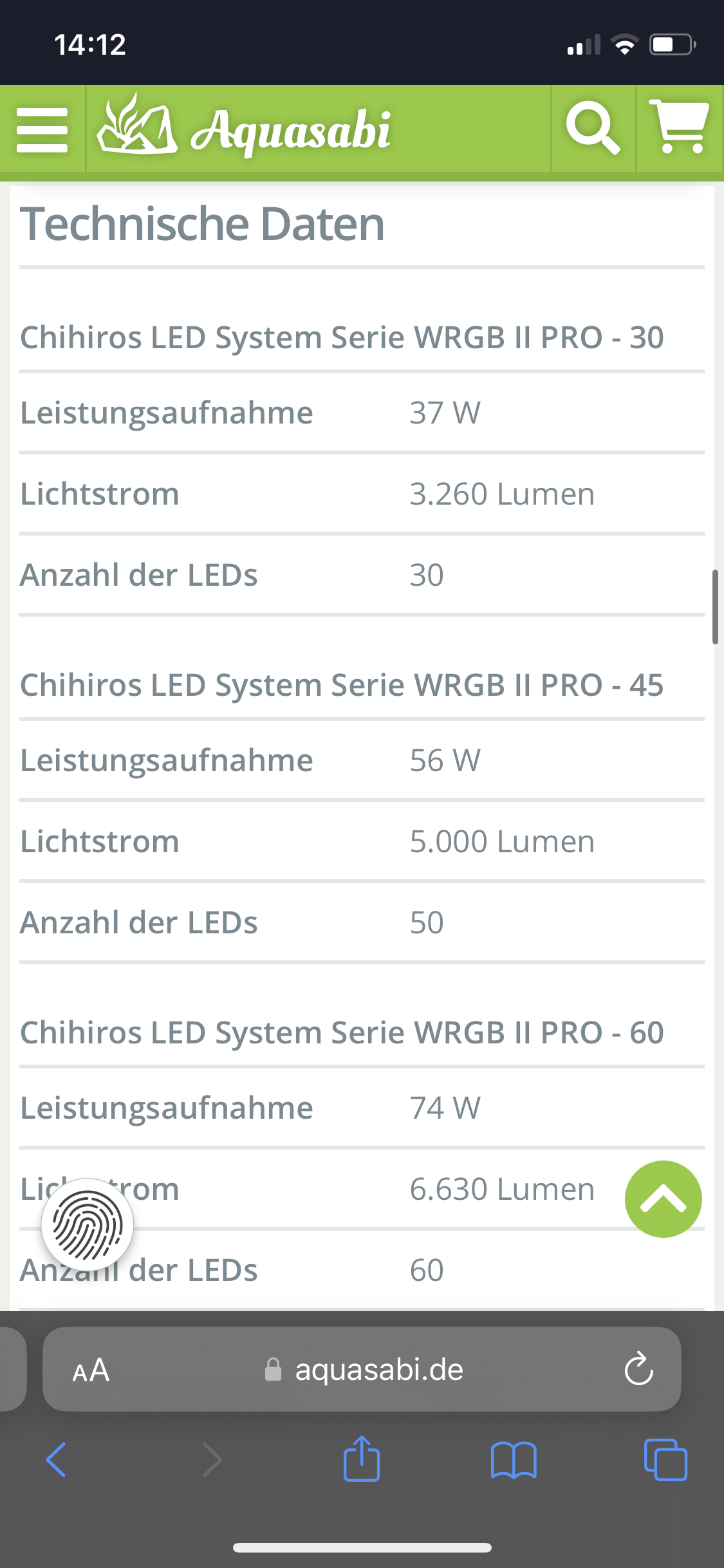Screen dimensions: 724x1568
Task: Tap the floating fingerprint button
Action: tap(88, 1224)
